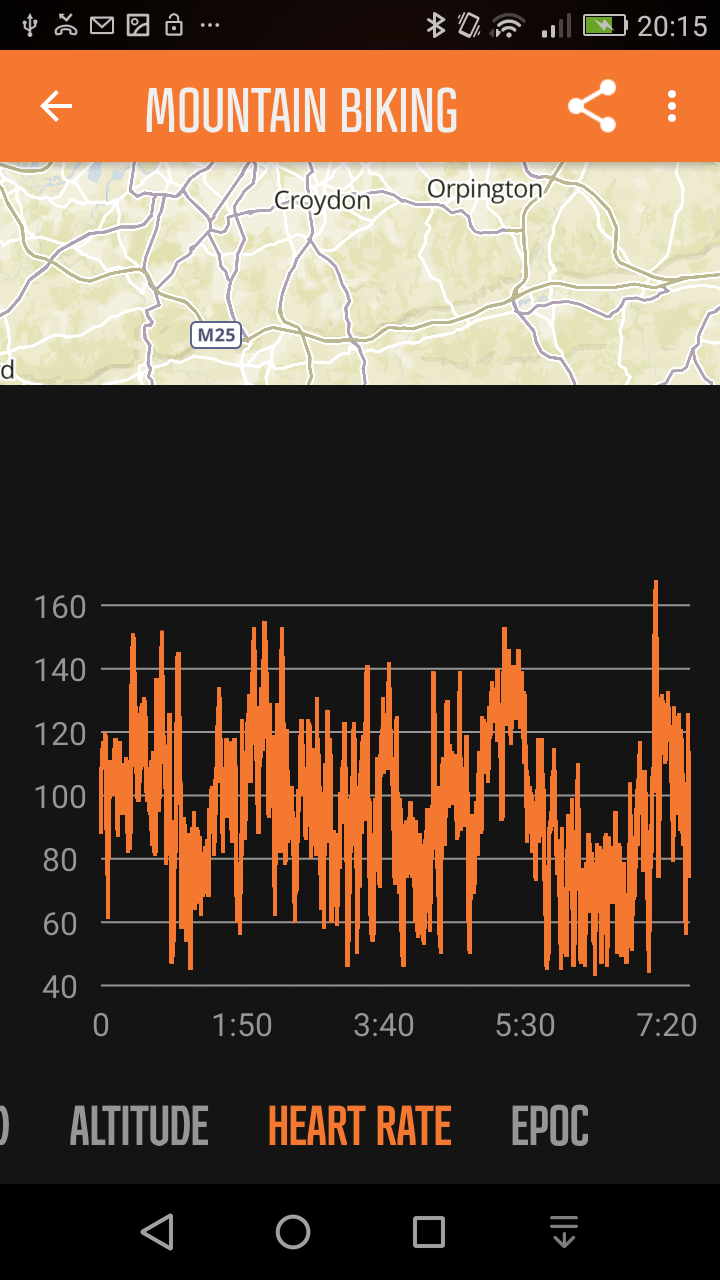The width and height of the screenshot is (720, 1280).
Task: Show the EPOC graph tab
Action: [x=549, y=1126]
